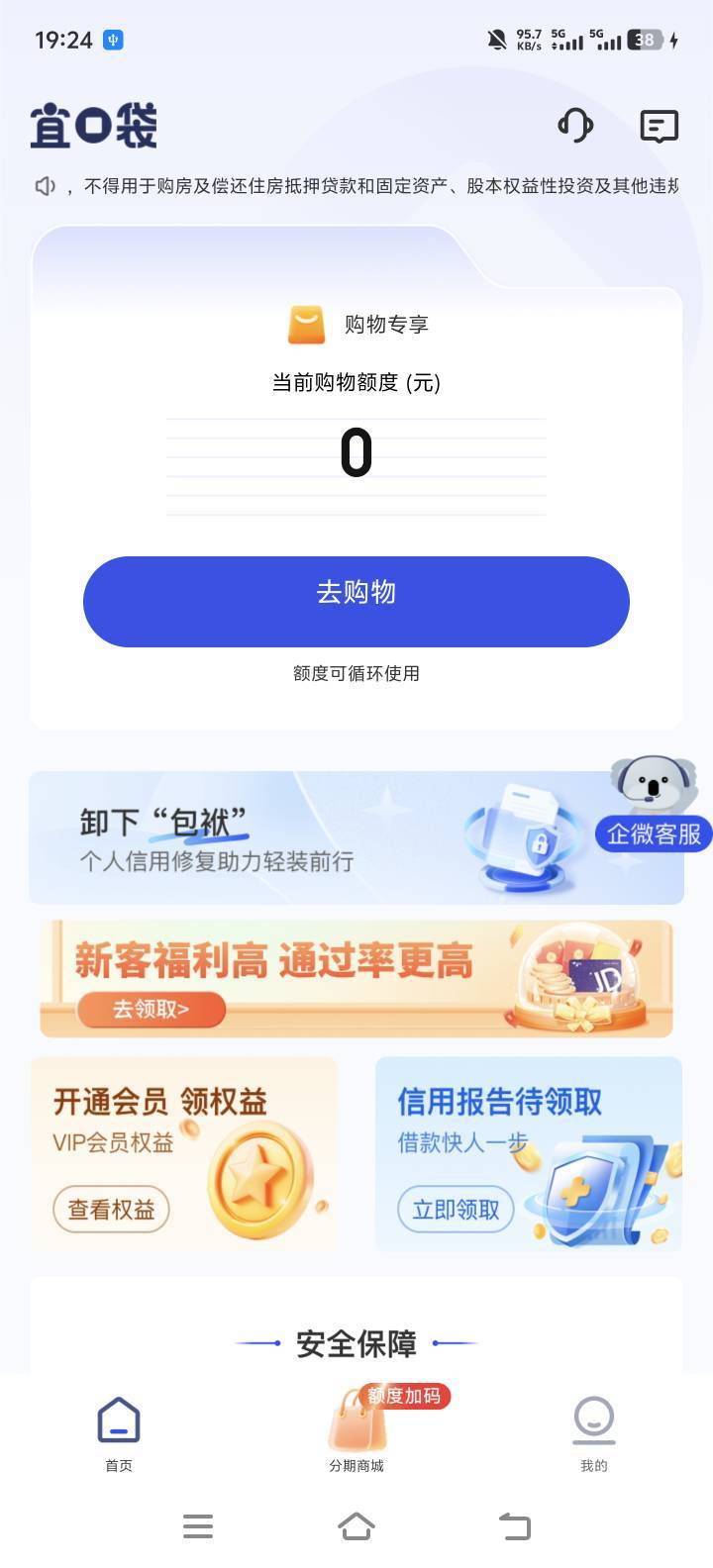Select the 首页 tab
The width and height of the screenshot is (713, 1568).
click(x=119, y=1430)
